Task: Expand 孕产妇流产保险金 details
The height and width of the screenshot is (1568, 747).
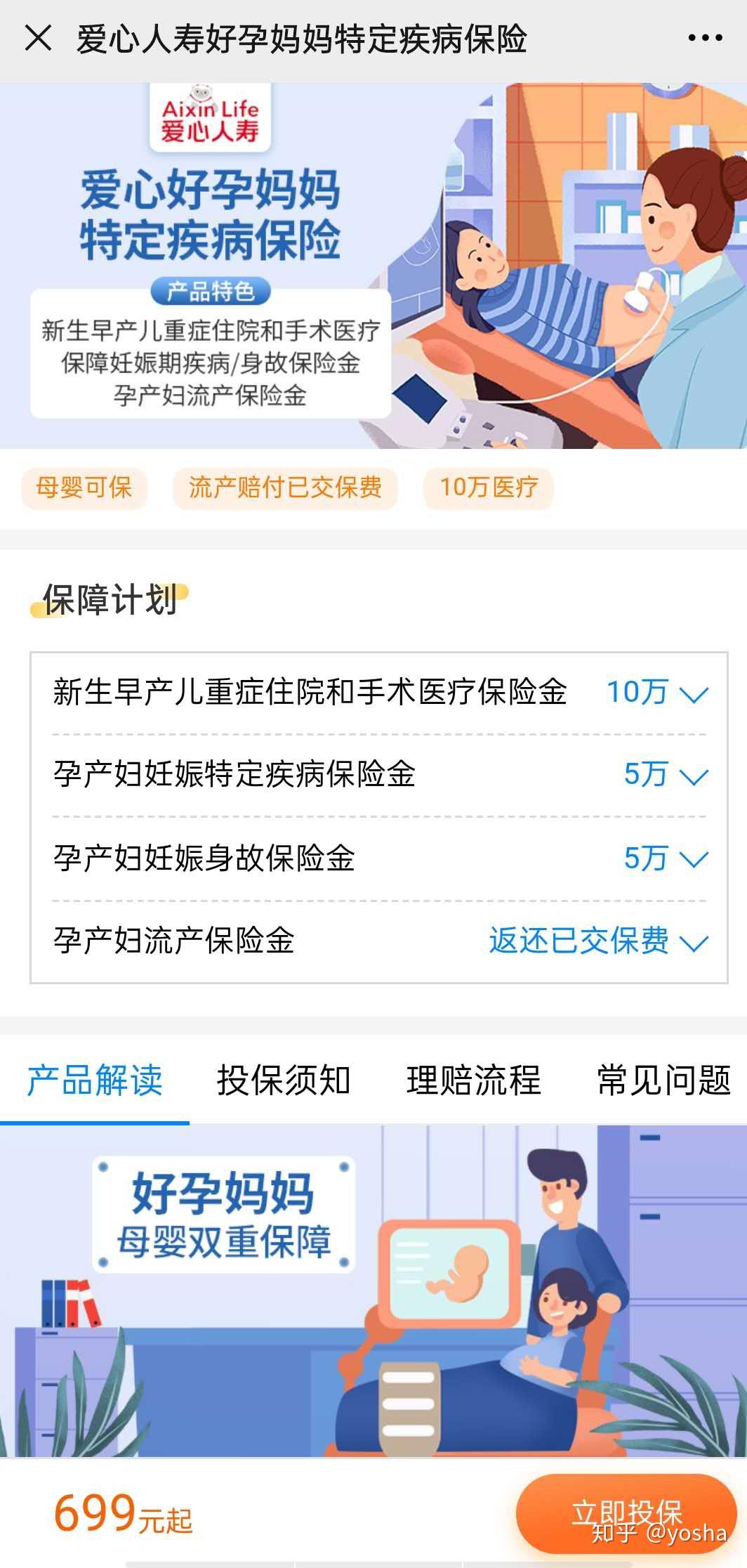Action: click(379, 941)
